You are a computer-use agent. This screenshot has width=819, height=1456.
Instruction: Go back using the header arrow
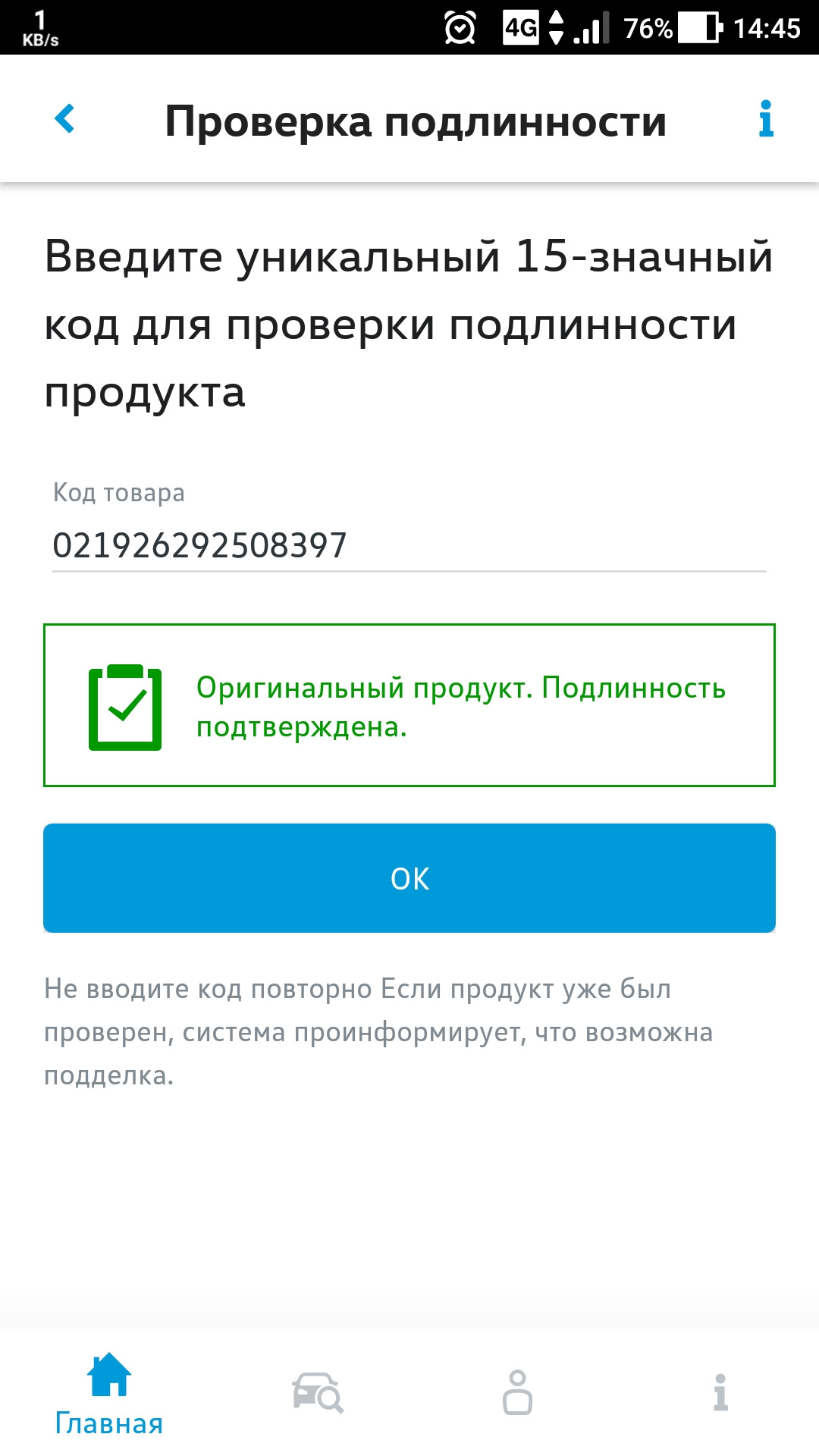point(65,119)
